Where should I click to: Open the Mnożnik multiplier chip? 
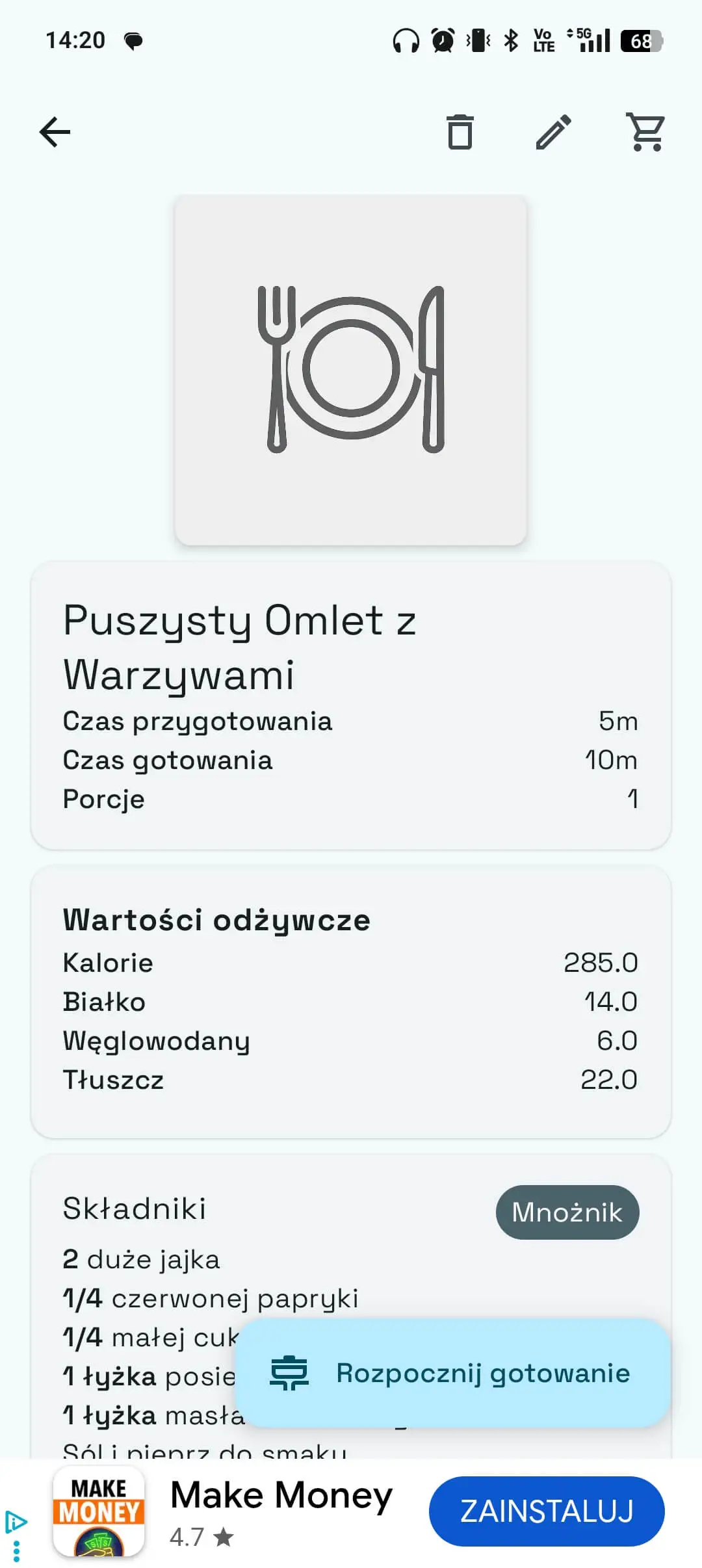tap(567, 1212)
